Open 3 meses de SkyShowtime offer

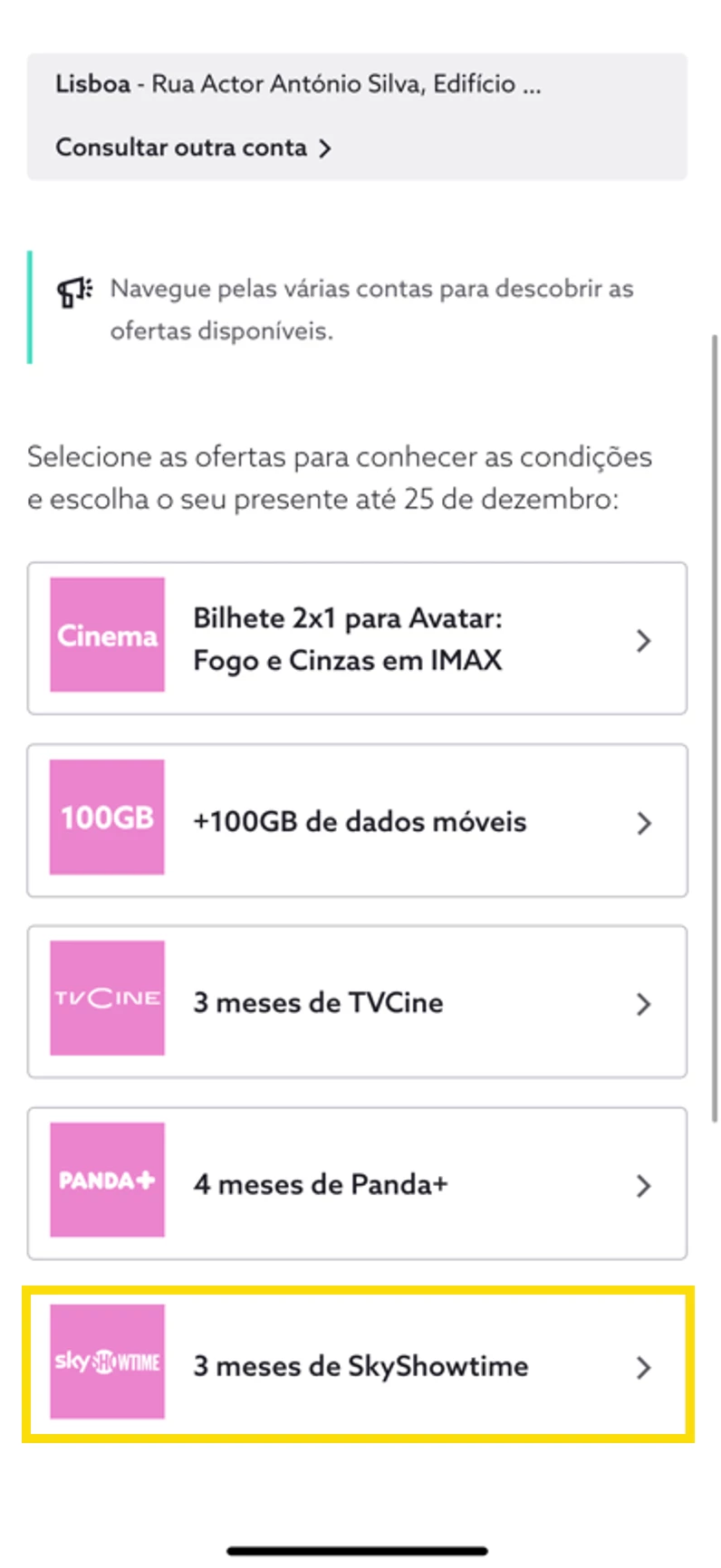(x=357, y=1365)
